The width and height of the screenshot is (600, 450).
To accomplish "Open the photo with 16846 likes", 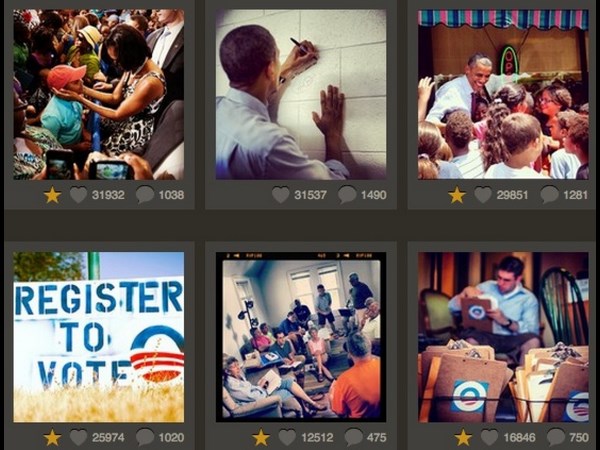I will point(503,335).
